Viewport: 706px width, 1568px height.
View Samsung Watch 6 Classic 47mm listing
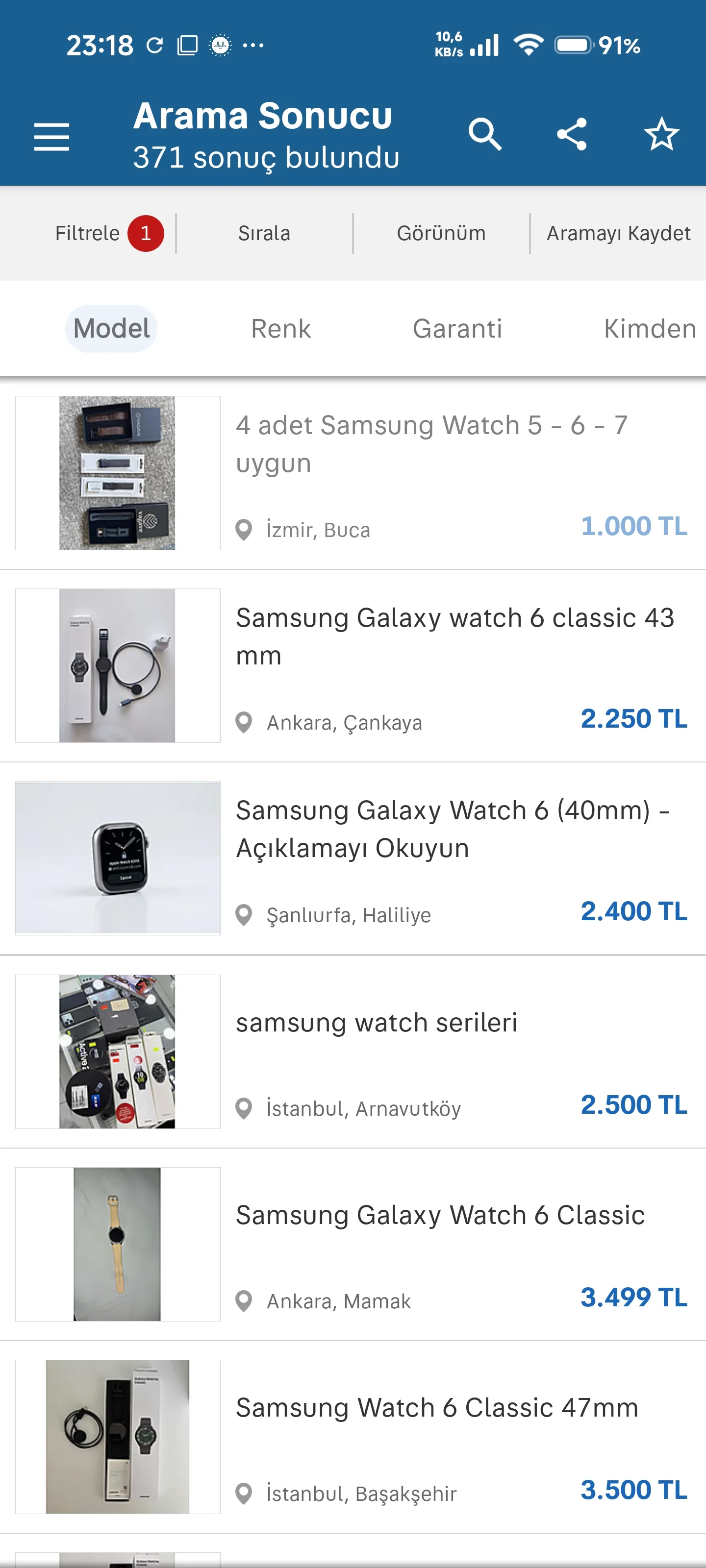click(x=353, y=1437)
